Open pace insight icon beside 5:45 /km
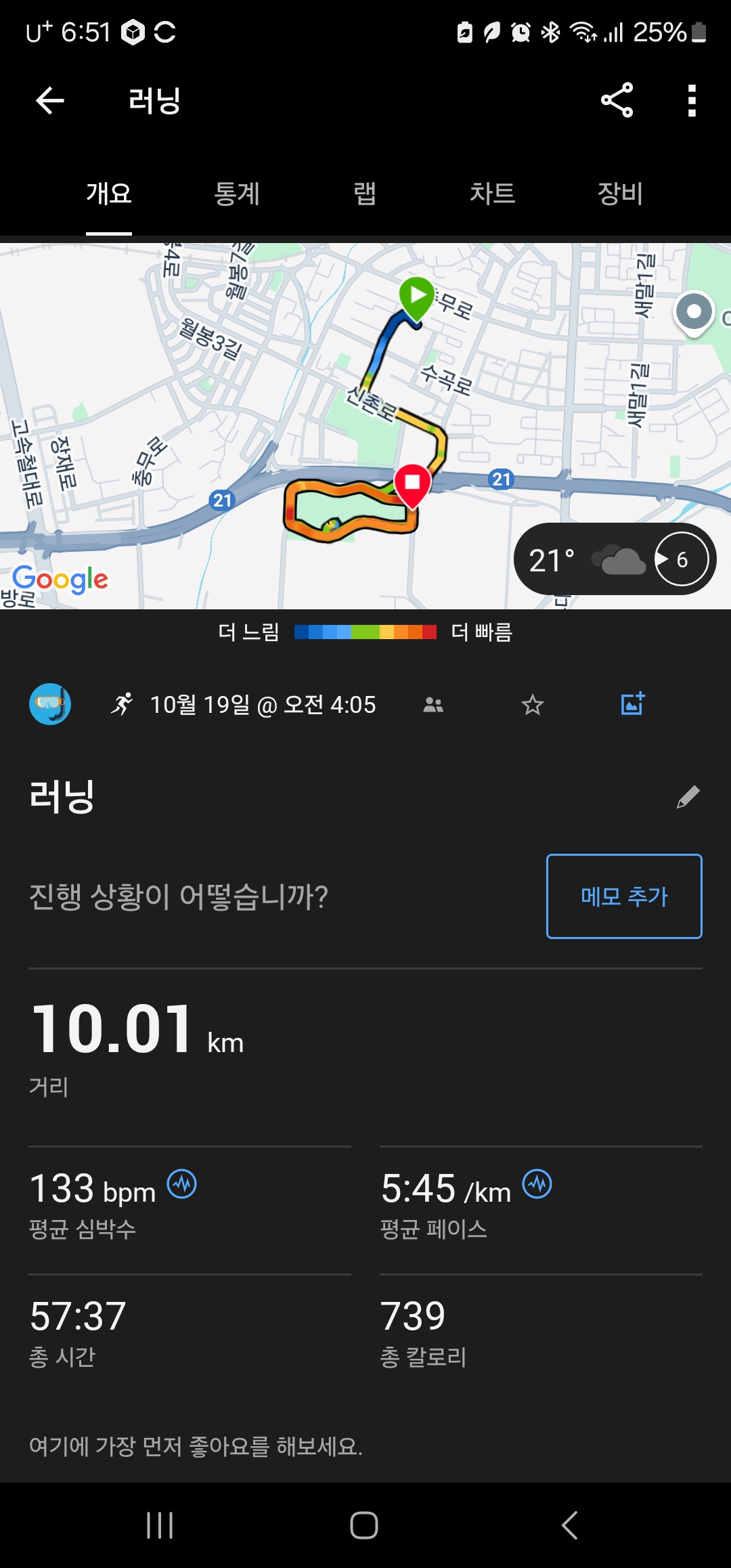 537,1184
